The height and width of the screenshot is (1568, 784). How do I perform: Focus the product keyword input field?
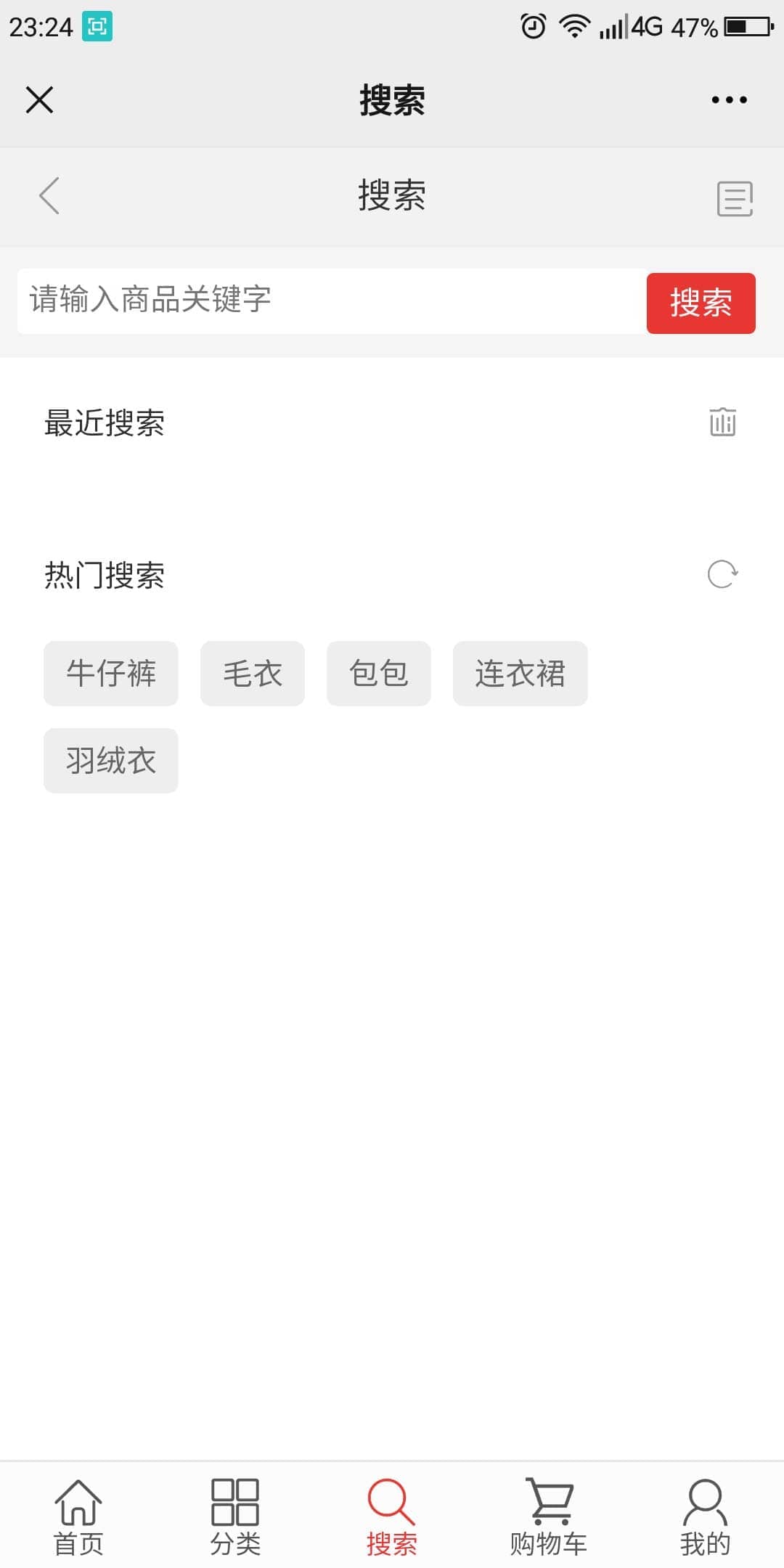pos(331,301)
